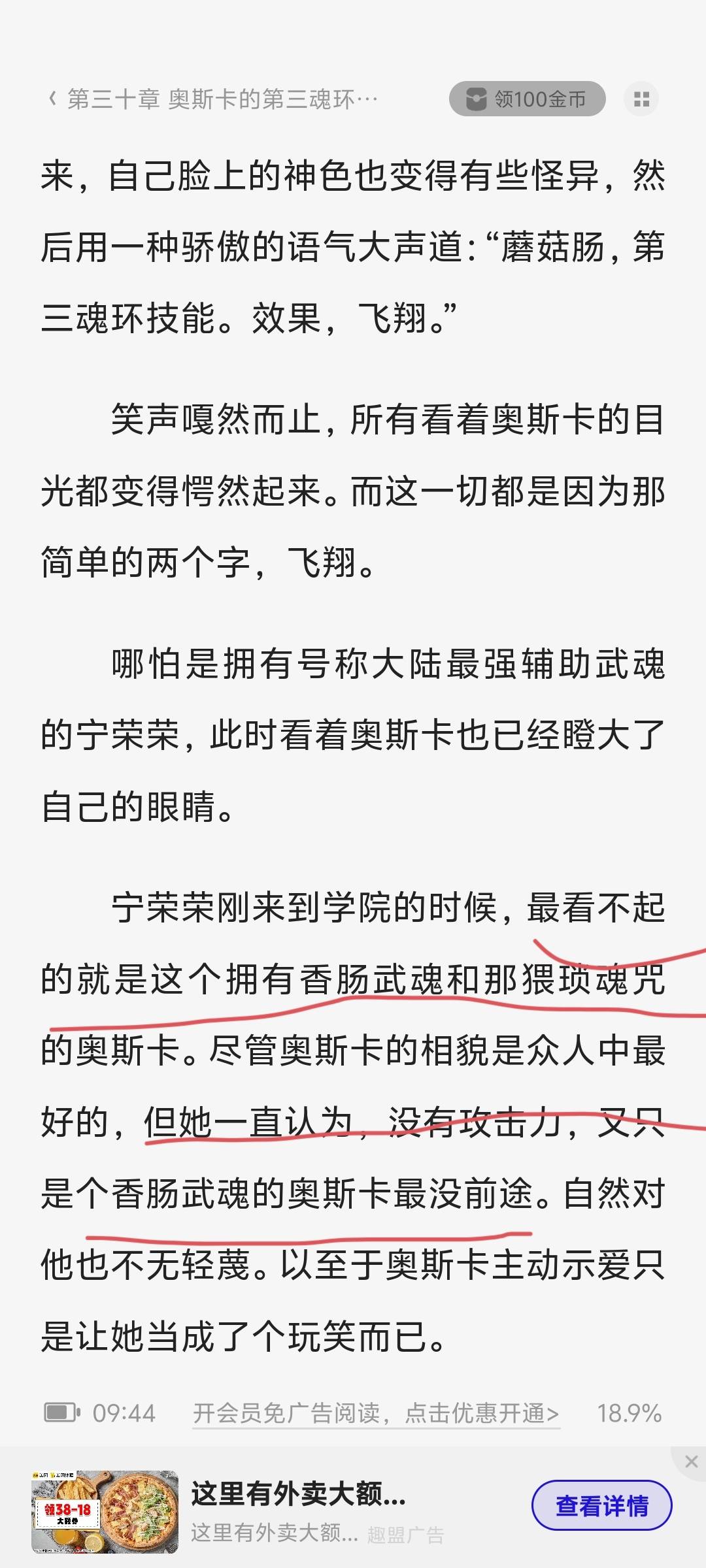Dismiss the bottom ad banner
The image size is (706, 1568).
[x=691, y=1462]
